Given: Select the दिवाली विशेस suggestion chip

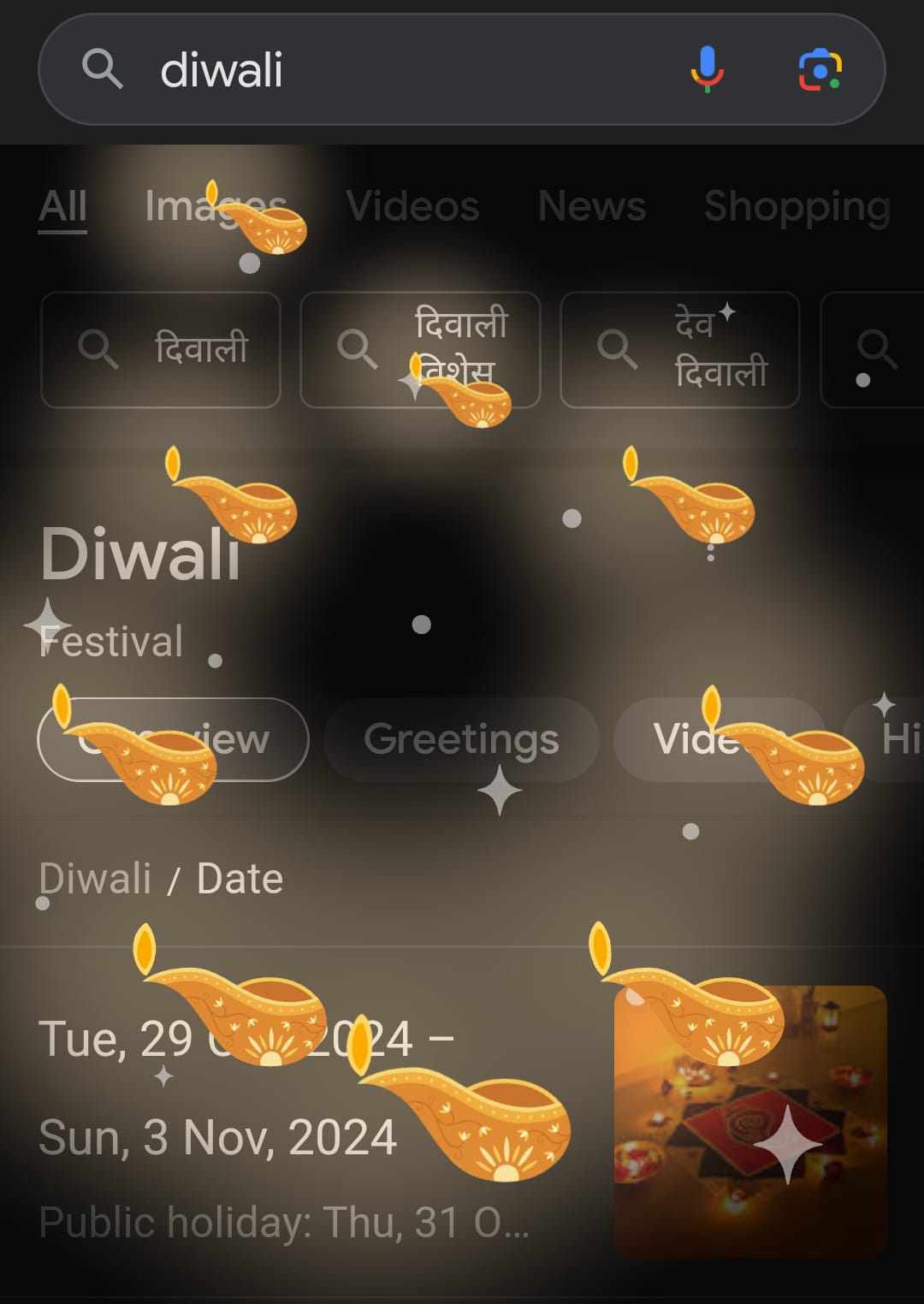Looking at the screenshot, I should pyautogui.click(x=420, y=350).
